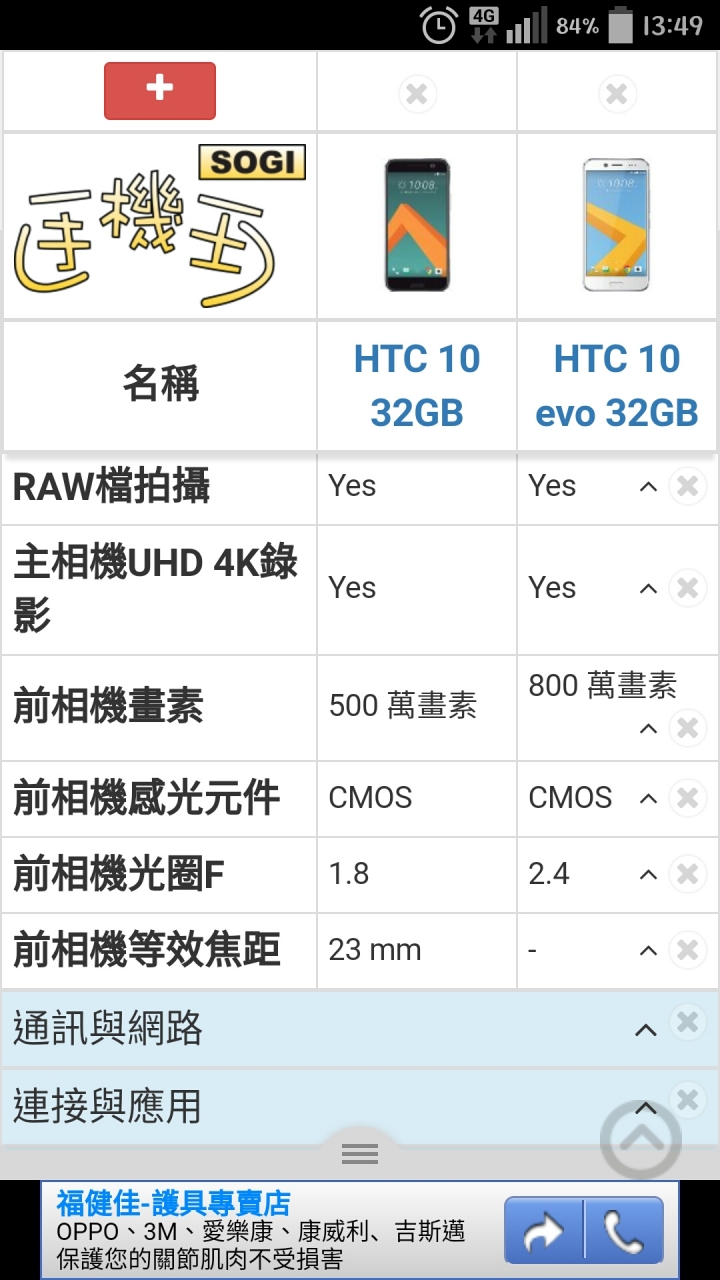Screen dimensions: 720x1280
Task: Collapse the 通訊與網路 section
Action: coord(646,1030)
